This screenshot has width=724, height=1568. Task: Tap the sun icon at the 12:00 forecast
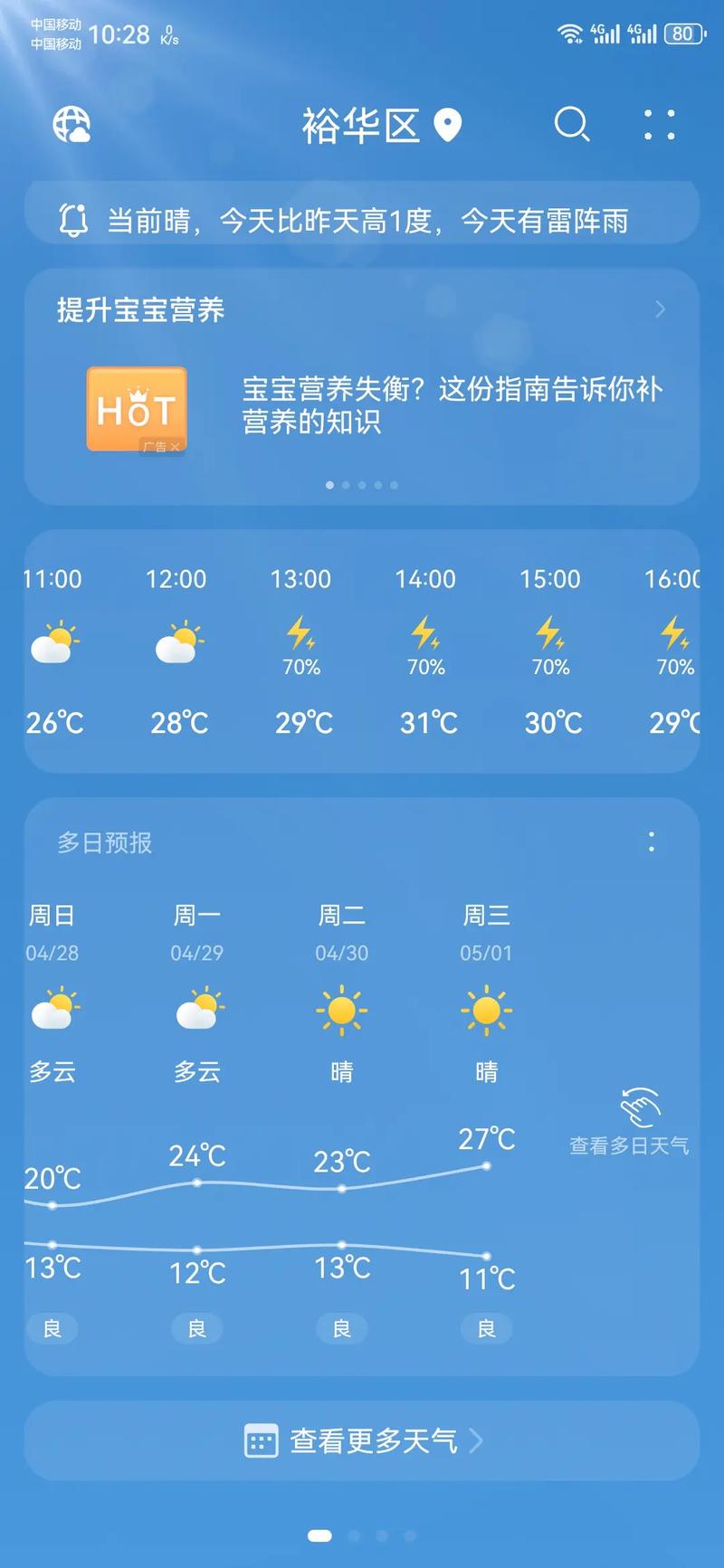(178, 642)
